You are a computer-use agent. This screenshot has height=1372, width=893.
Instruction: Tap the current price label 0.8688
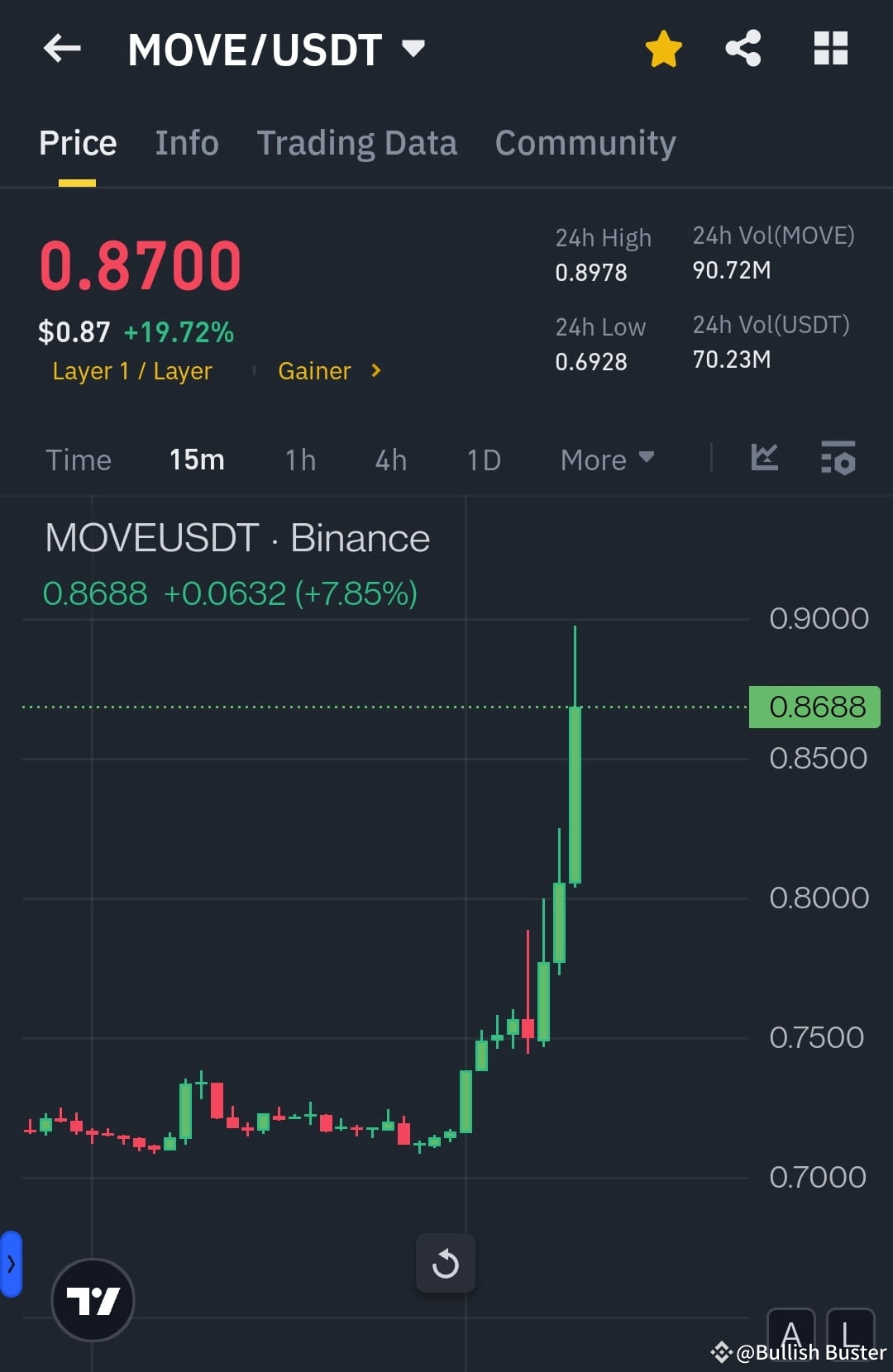pos(813,707)
